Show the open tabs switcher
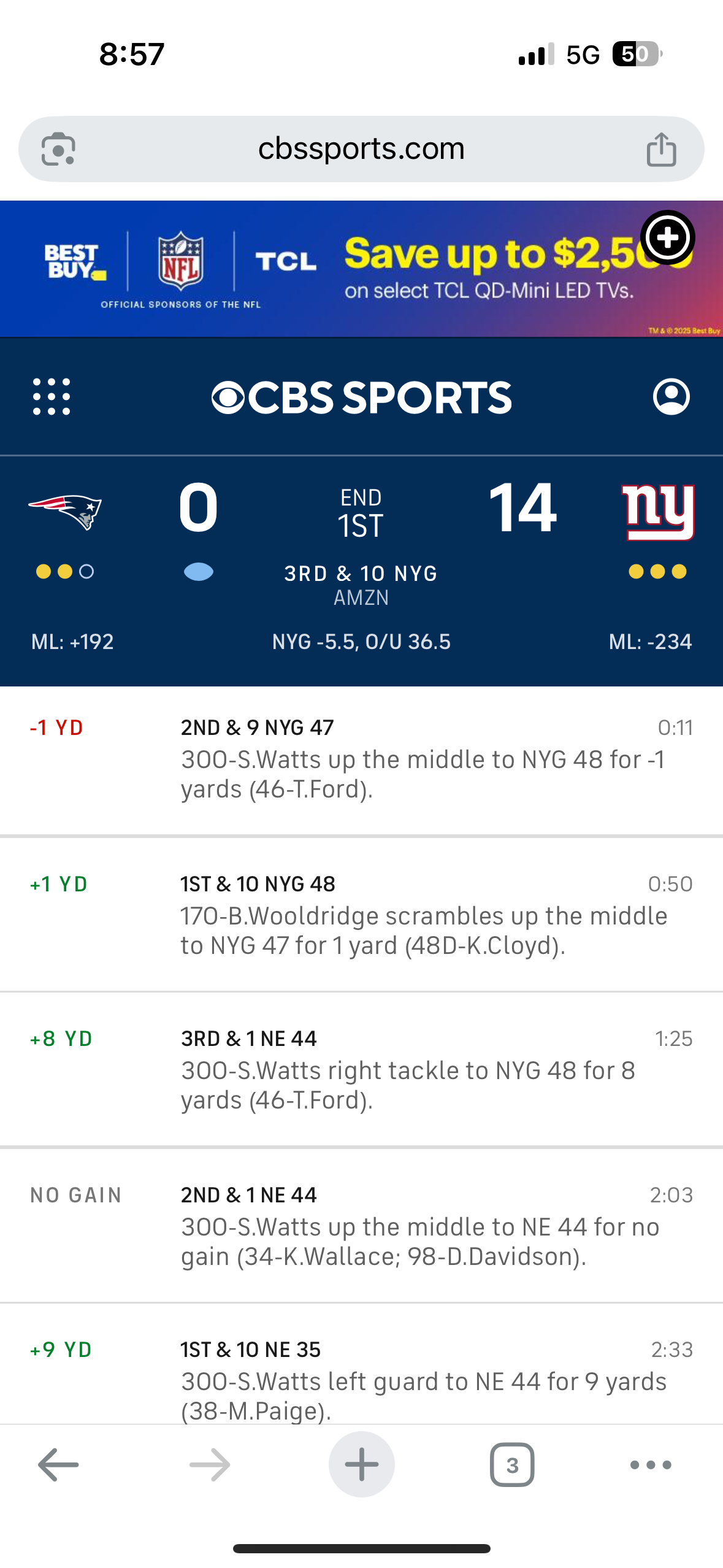Image resolution: width=723 pixels, height=1568 pixels. pos(512,1465)
